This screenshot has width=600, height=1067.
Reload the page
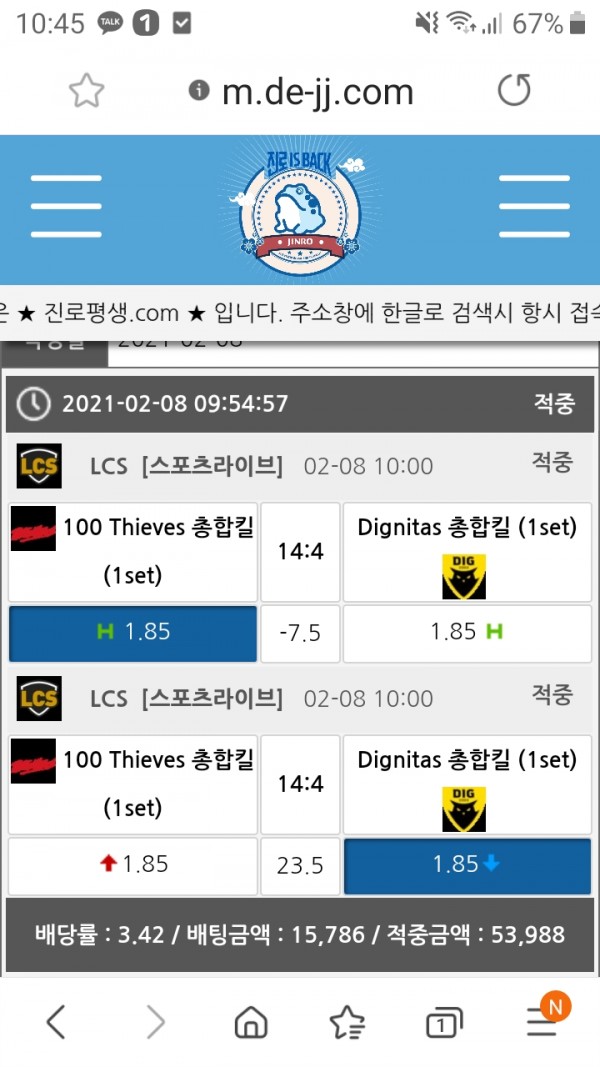514,91
